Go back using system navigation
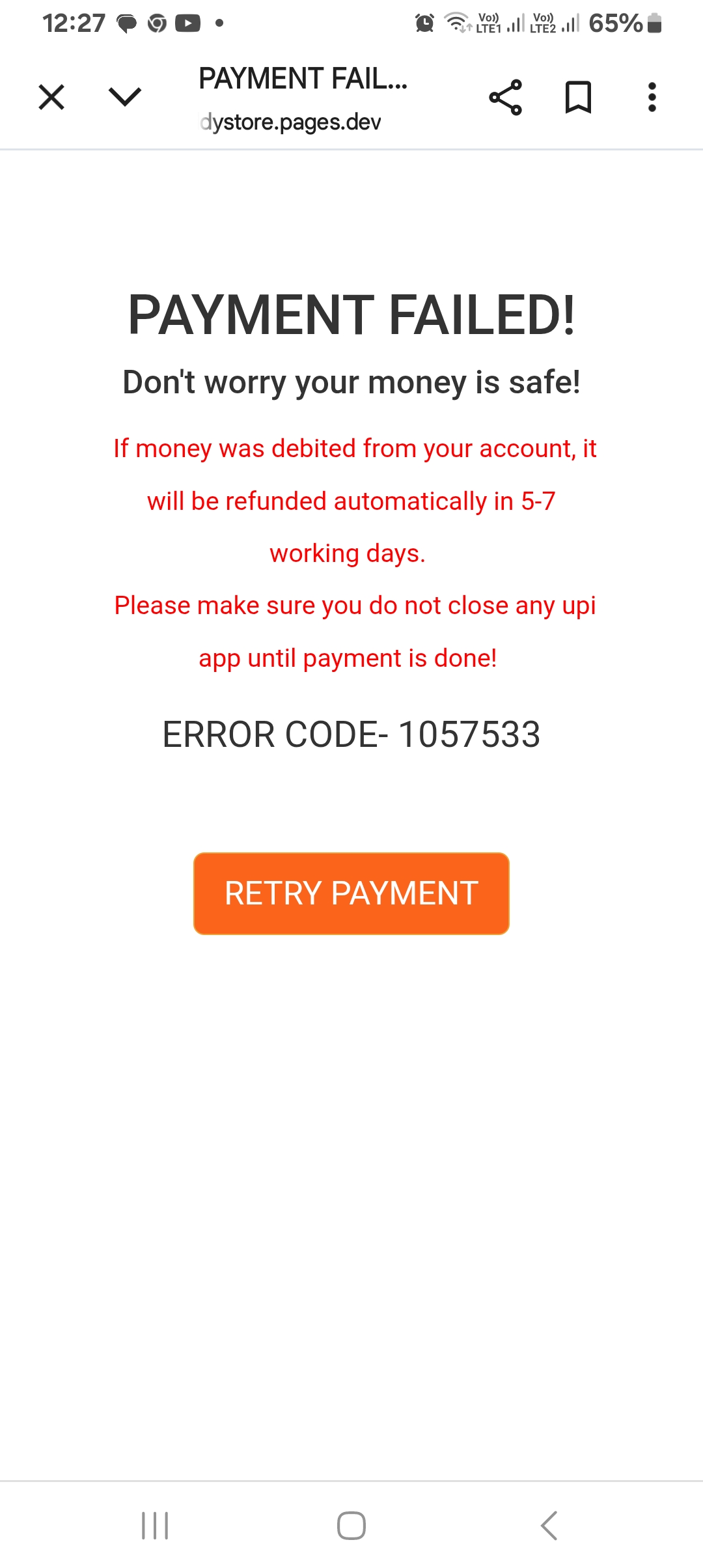This screenshot has width=703, height=1568. tap(549, 1525)
